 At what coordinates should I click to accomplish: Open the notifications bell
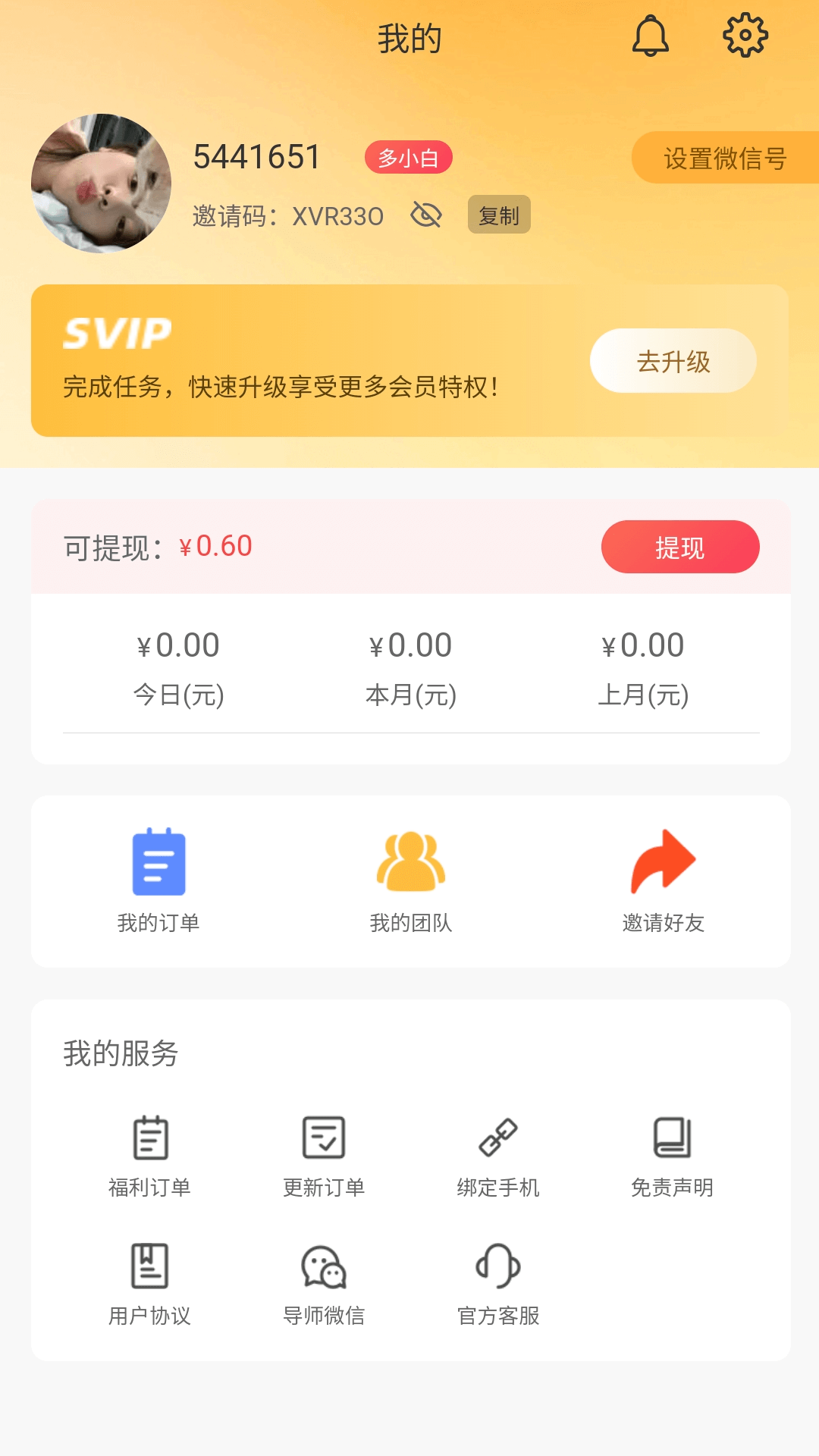pyautogui.click(x=651, y=36)
